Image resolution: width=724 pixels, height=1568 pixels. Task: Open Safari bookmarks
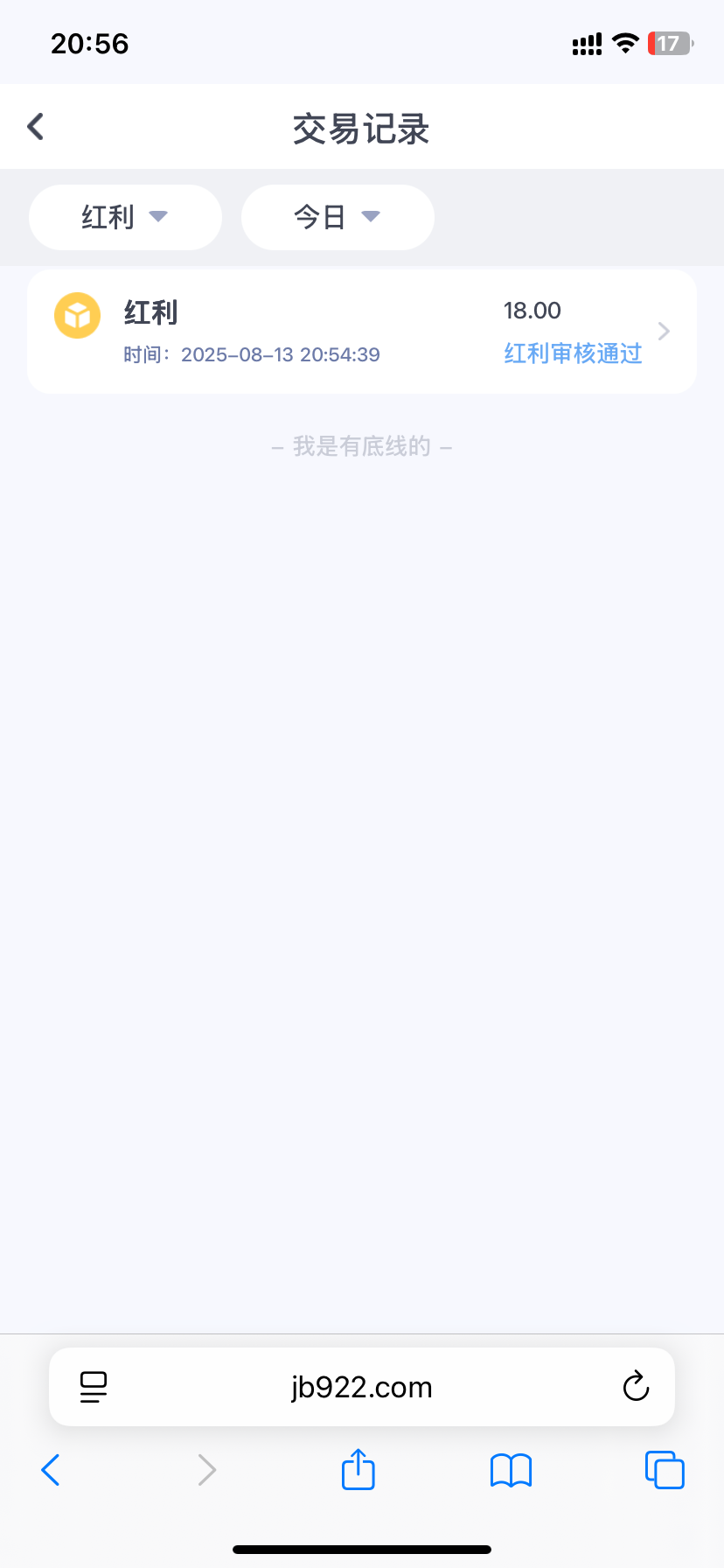[x=512, y=1470]
